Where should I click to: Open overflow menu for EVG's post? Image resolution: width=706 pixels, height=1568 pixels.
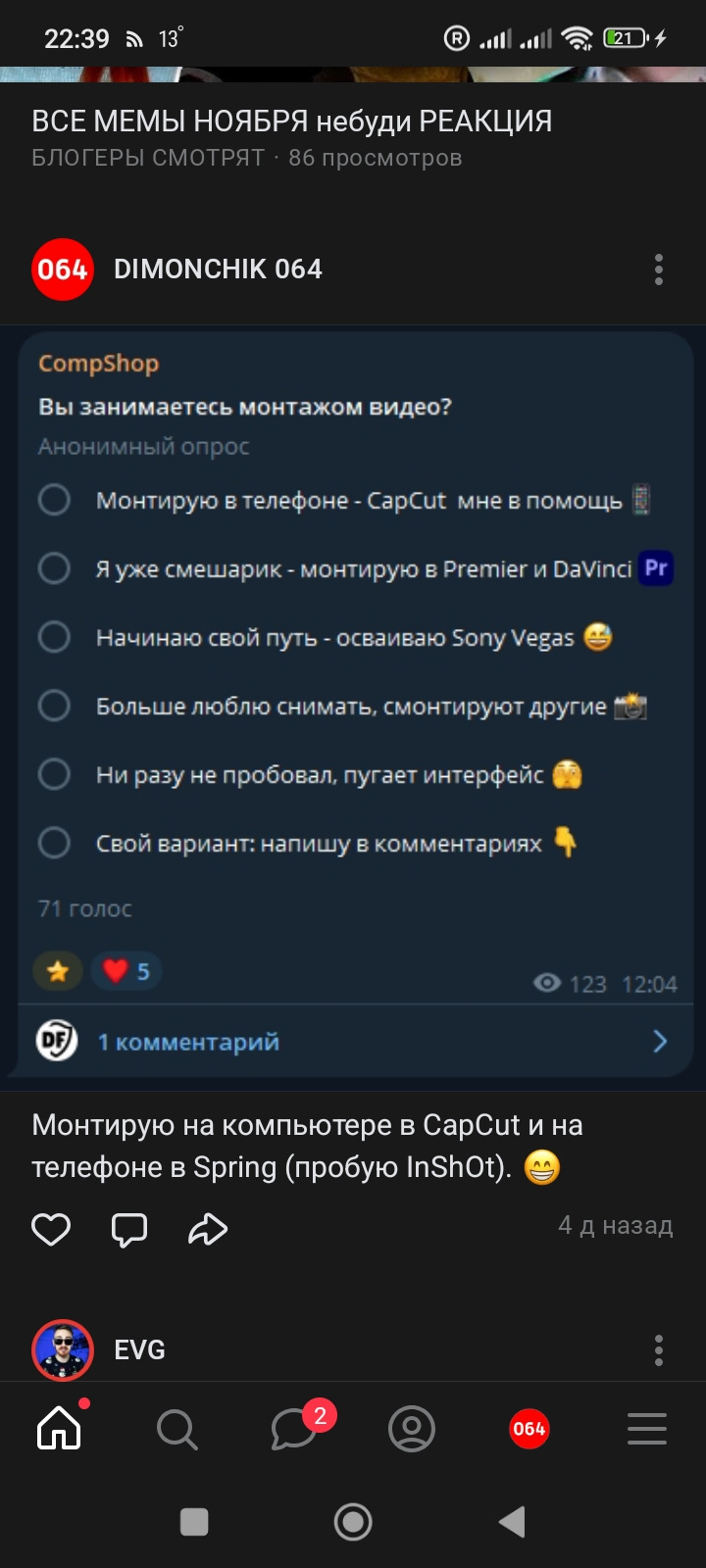coord(658,1349)
